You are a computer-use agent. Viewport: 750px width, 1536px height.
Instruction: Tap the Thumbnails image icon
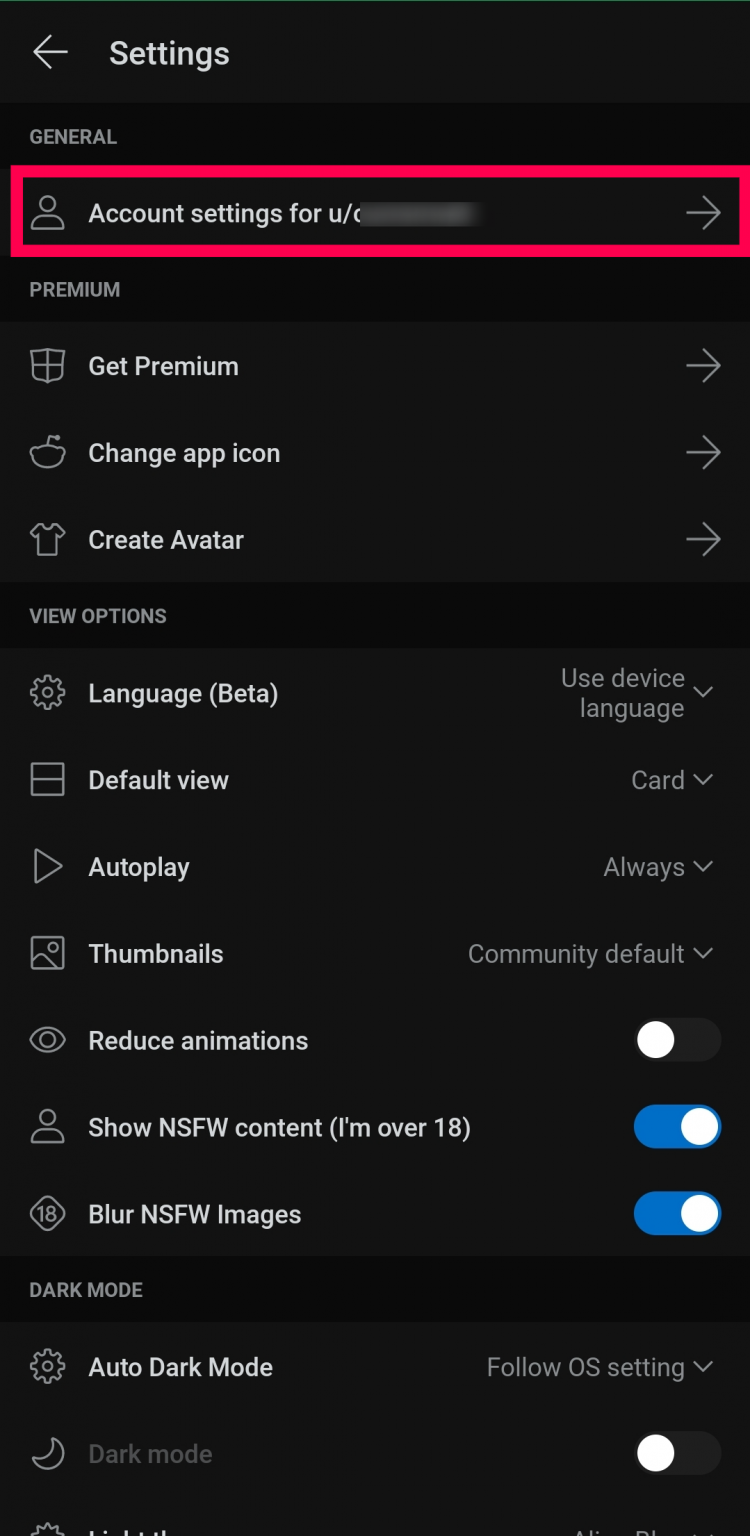click(x=47, y=953)
